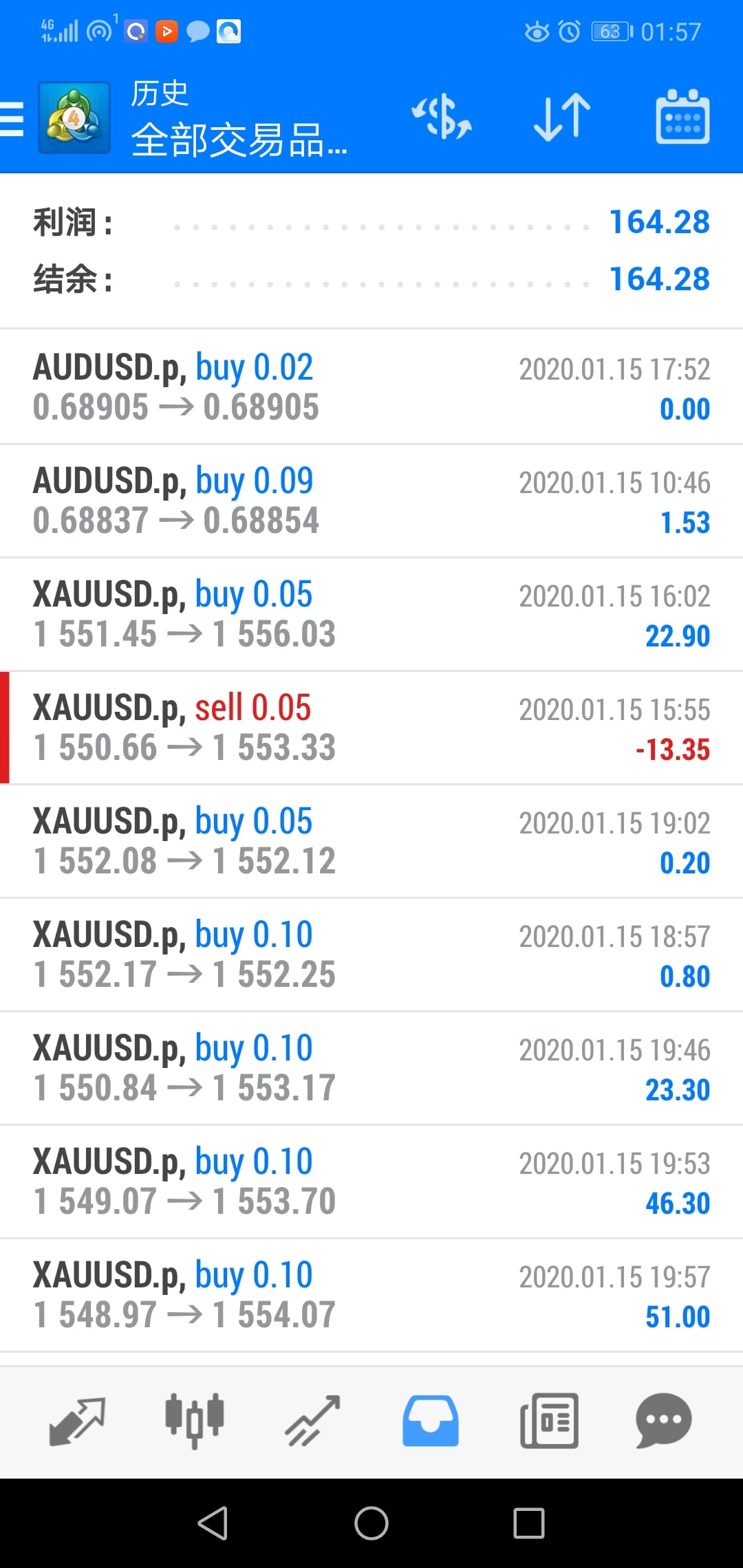Open AUDUSD.p buy 0.09 trade with 1.53 profit
Screen dimensions: 743x1568
tap(371, 501)
